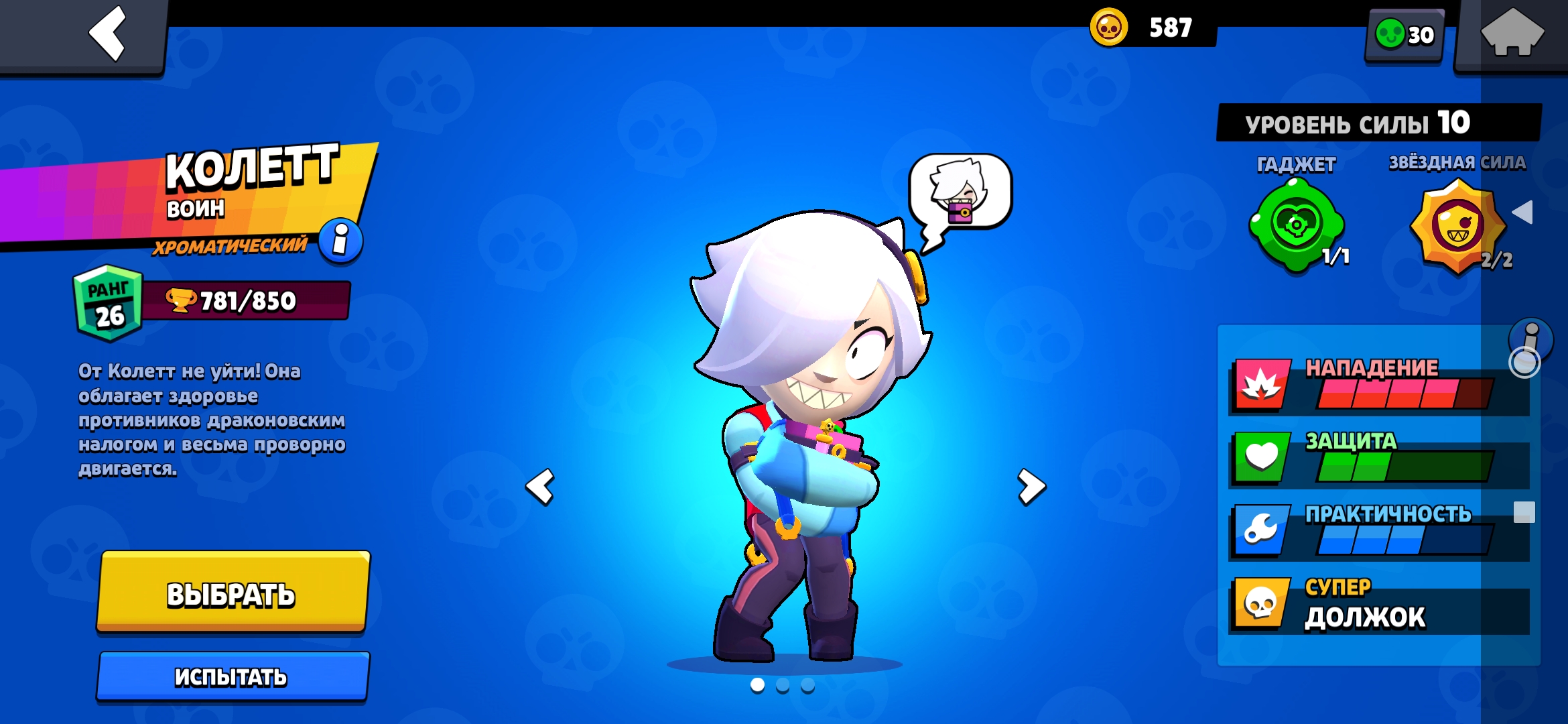
Task: Tap Colette's pin speech bubble
Action: [x=960, y=194]
